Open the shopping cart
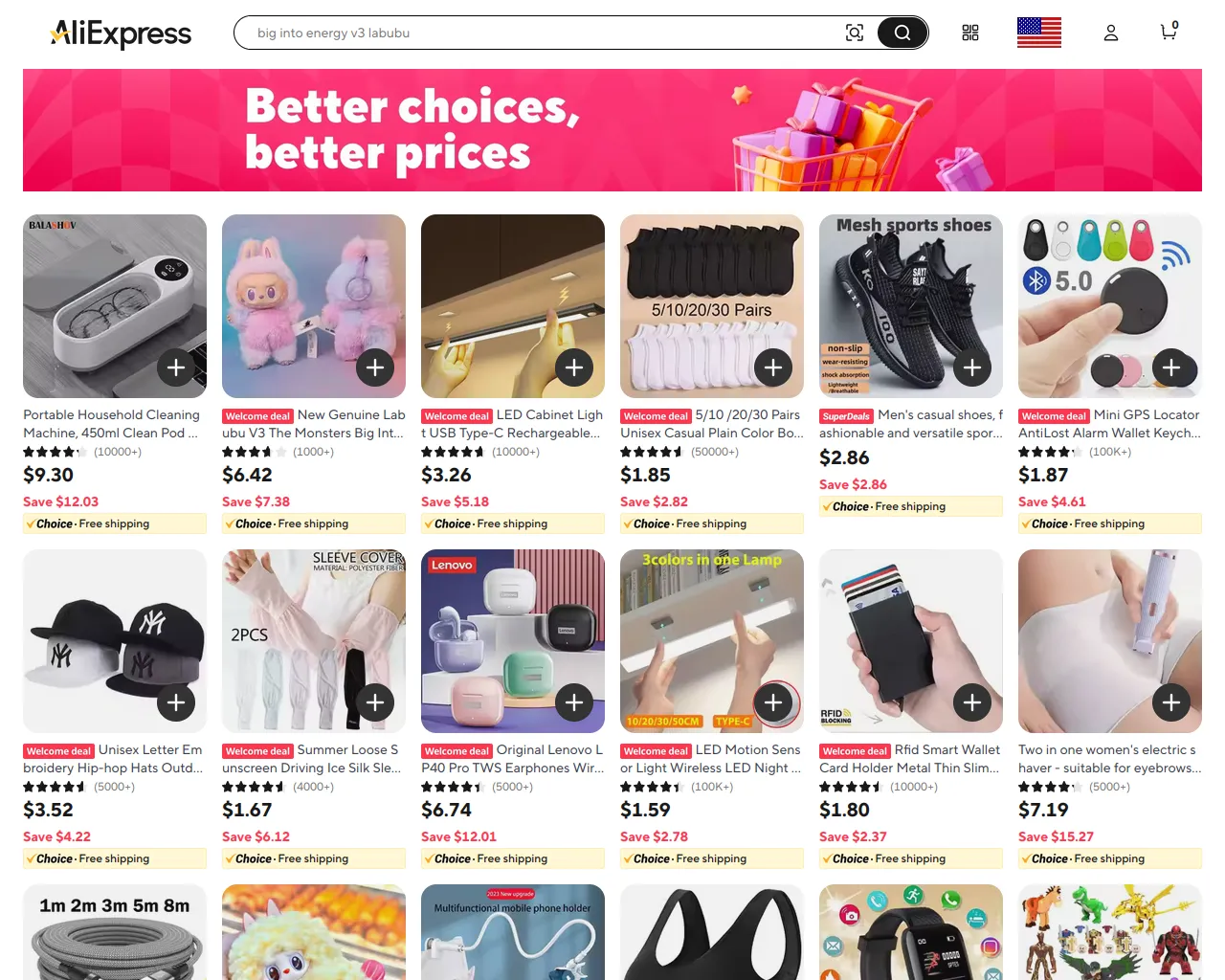The height and width of the screenshot is (980, 1225). click(1169, 32)
